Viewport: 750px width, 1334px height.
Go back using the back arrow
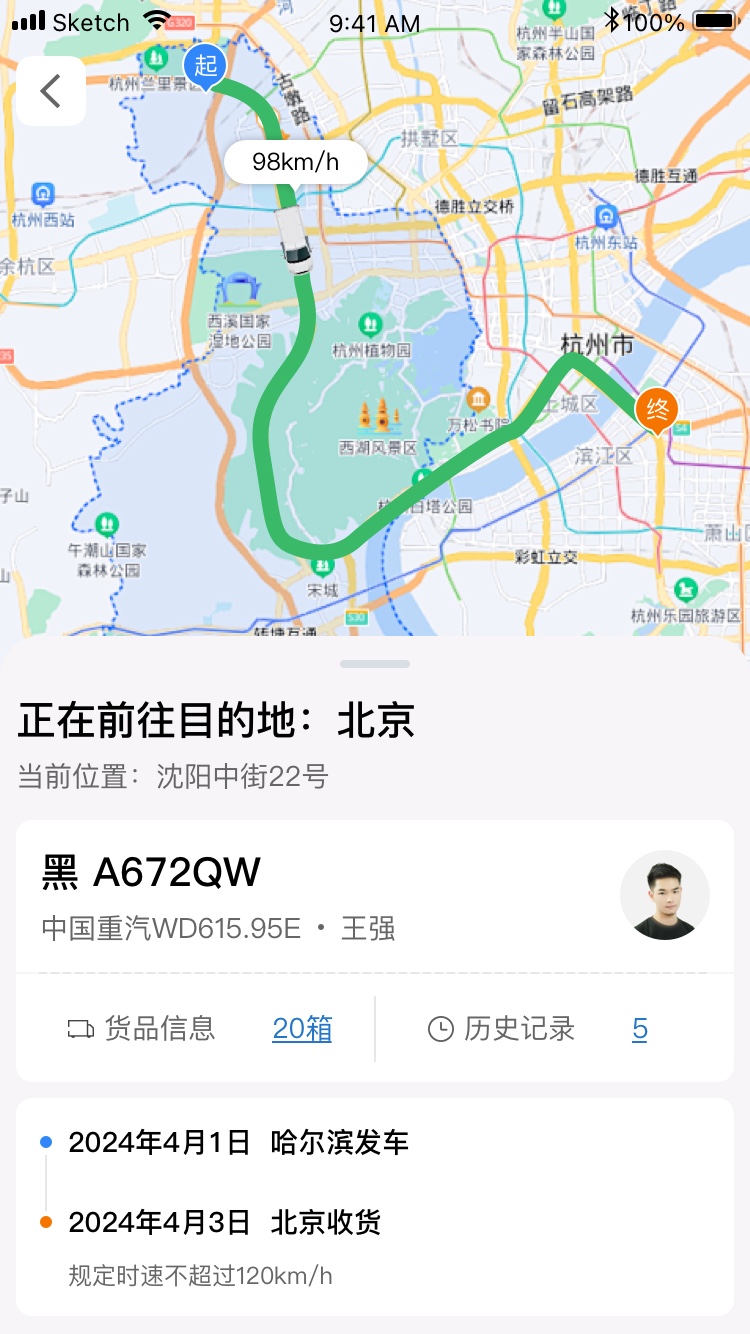[51, 91]
